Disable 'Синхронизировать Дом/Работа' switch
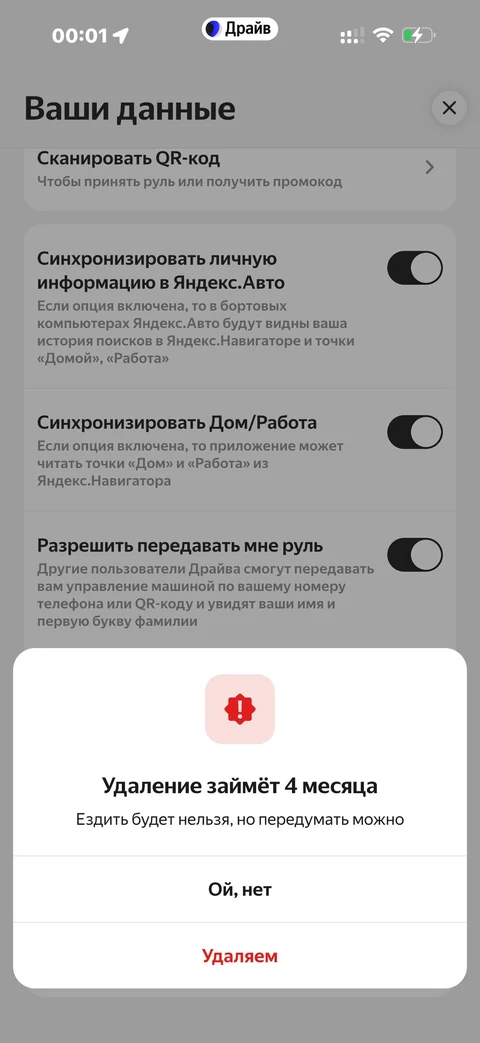The height and width of the screenshot is (1043, 480). (x=415, y=432)
